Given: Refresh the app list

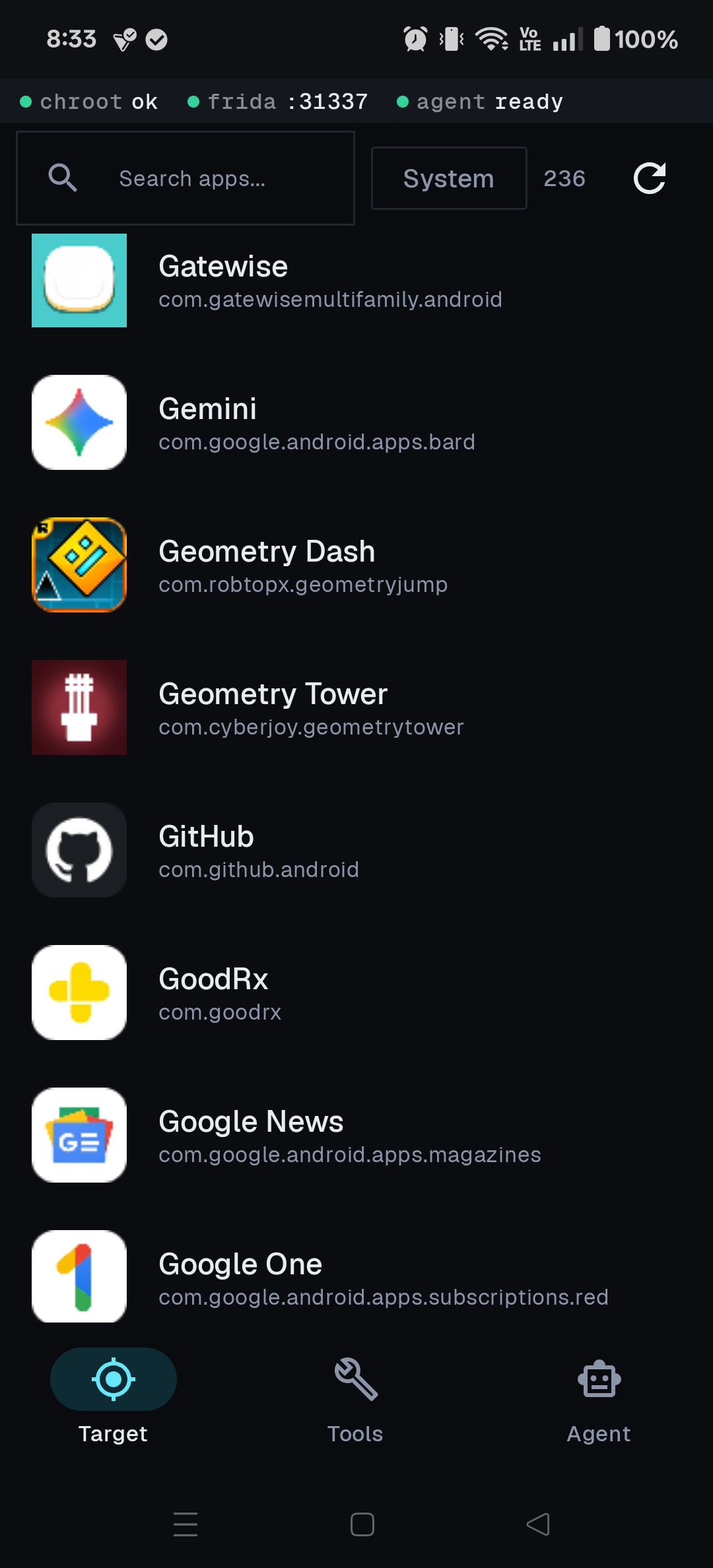Looking at the screenshot, I should pyautogui.click(x=650, y=178).
